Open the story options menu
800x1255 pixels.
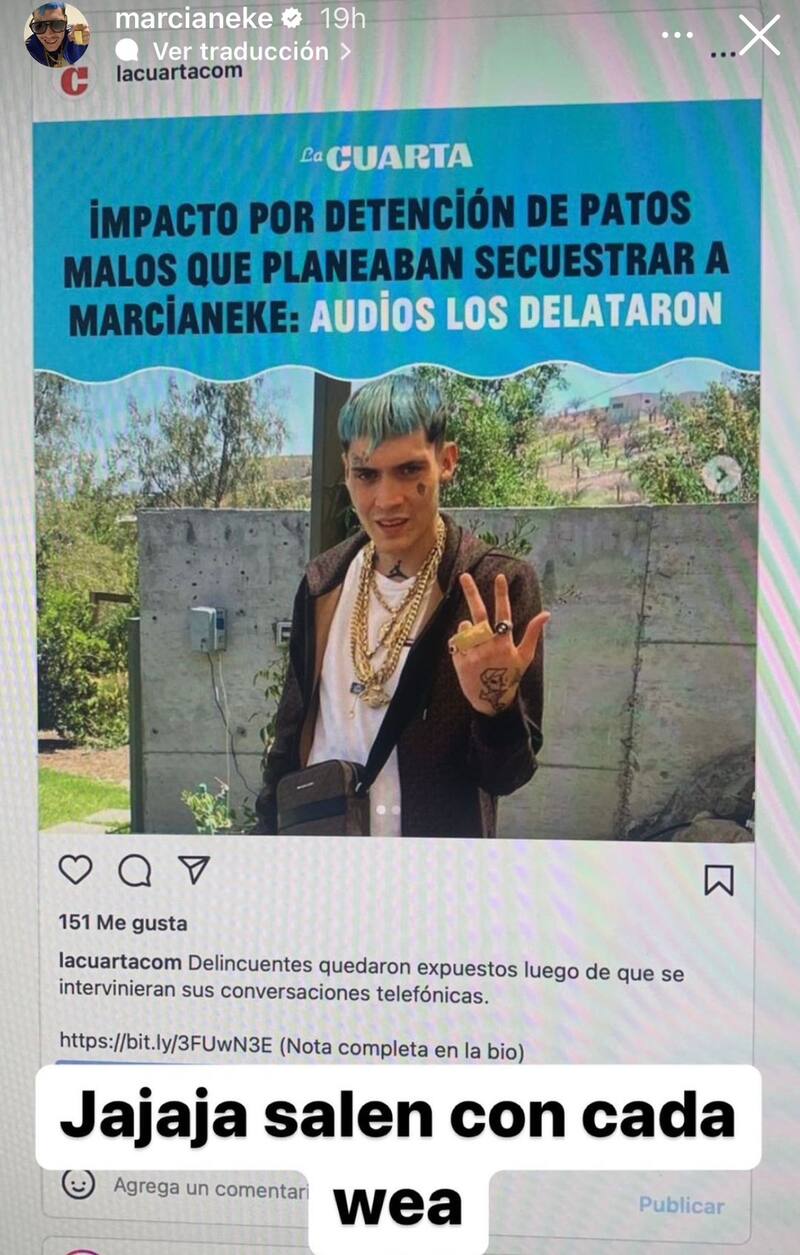[677, 35]
